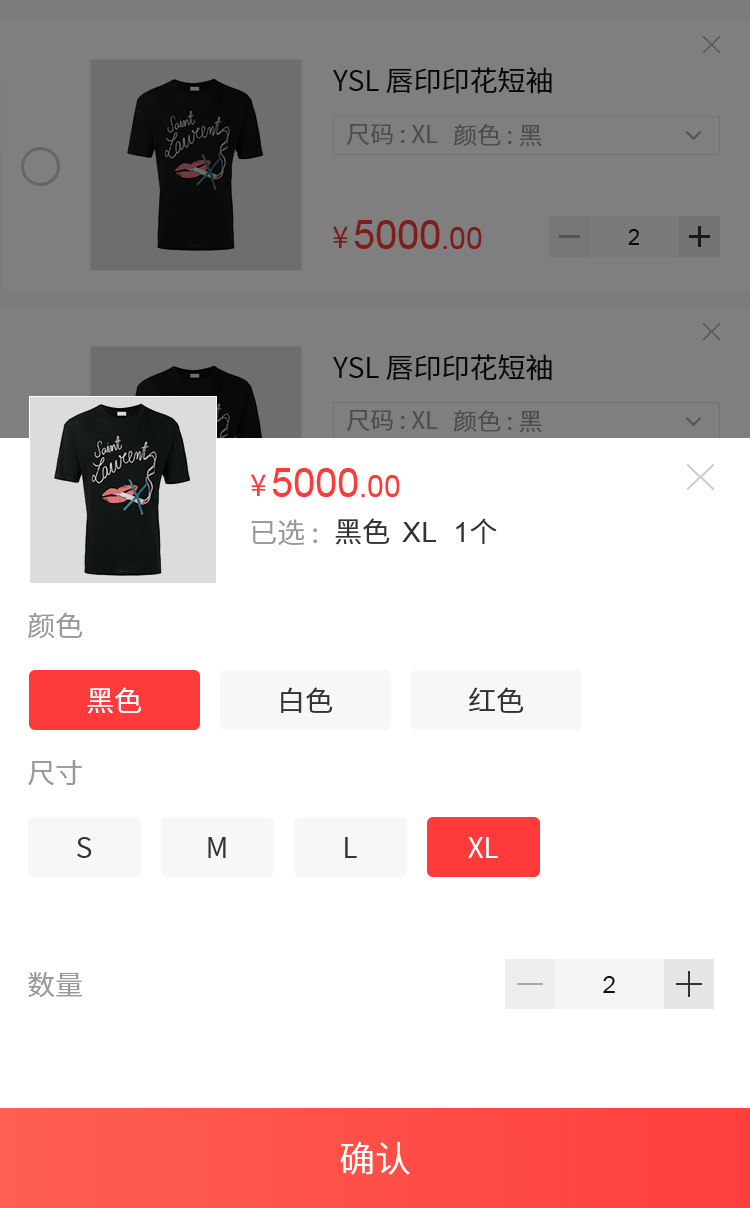Increase quantity in the 数量 stepper
The height and width of the screenshot is (1208, 750).
coord(689,984)
